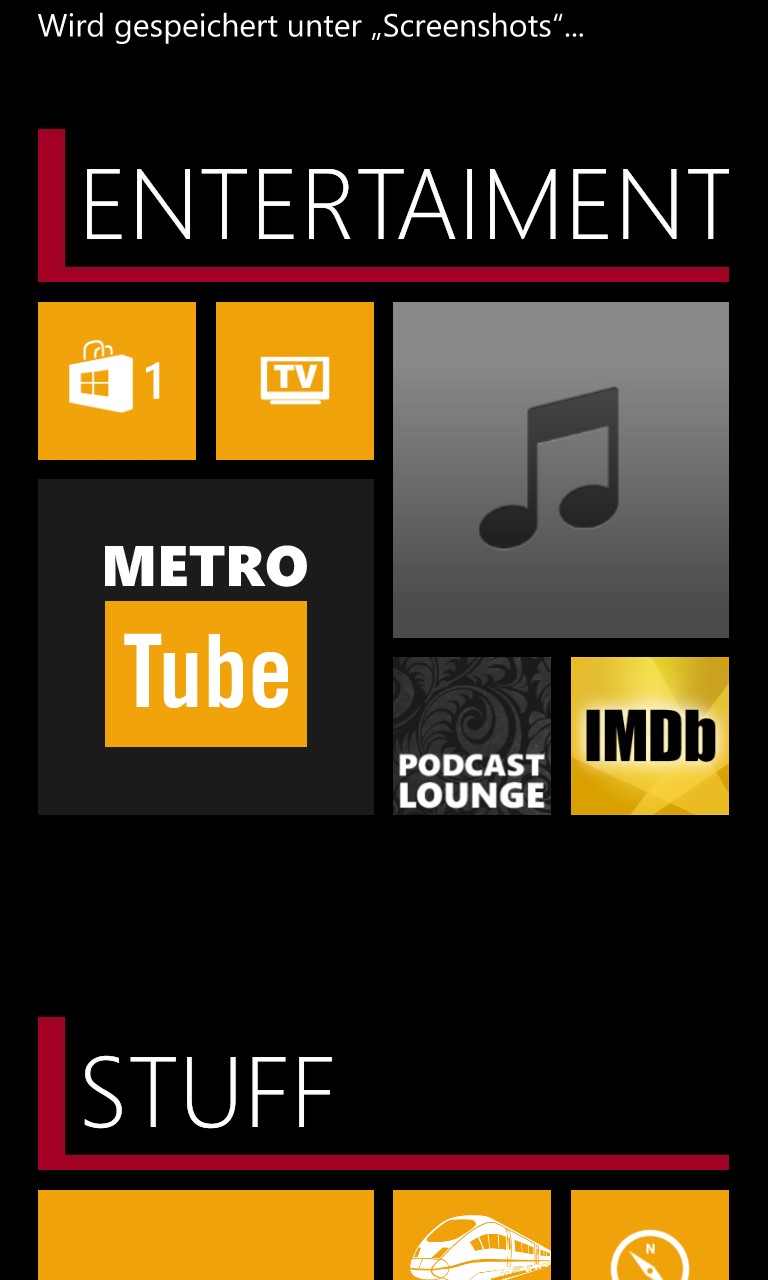Open the wide blank orange tile under STUFF
Image resolution: width=768 pixels, height=1280 pixels.
pos(206,1235)
